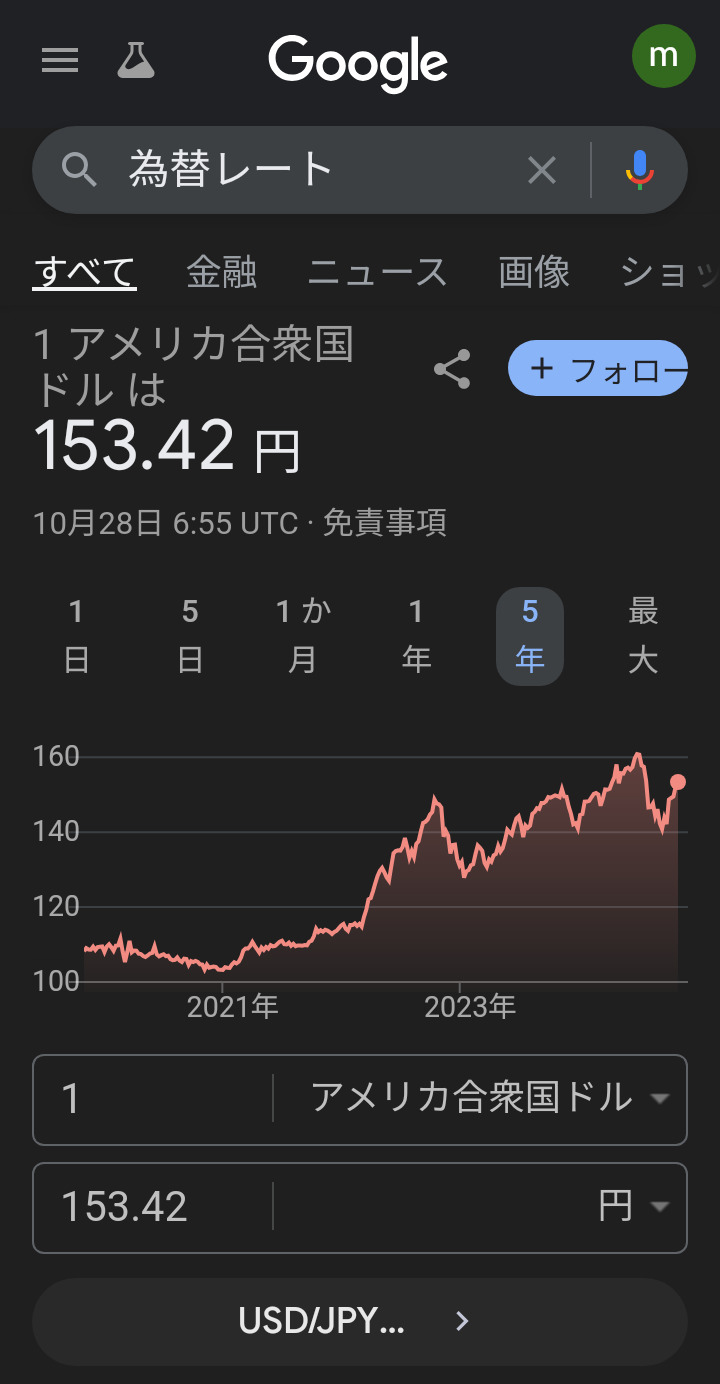Select the 最大 chart range
Screen dimensions: 720x1384
coord(643,636)
